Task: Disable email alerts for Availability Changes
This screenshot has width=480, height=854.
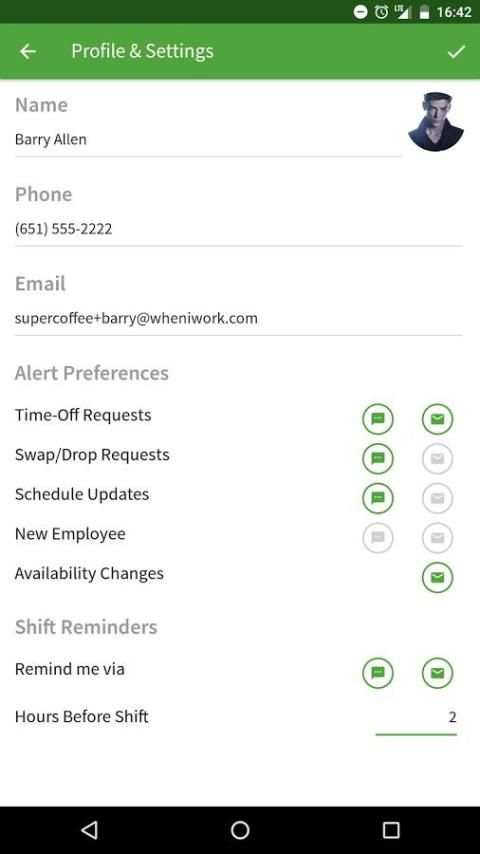Action: pos(438,577)
